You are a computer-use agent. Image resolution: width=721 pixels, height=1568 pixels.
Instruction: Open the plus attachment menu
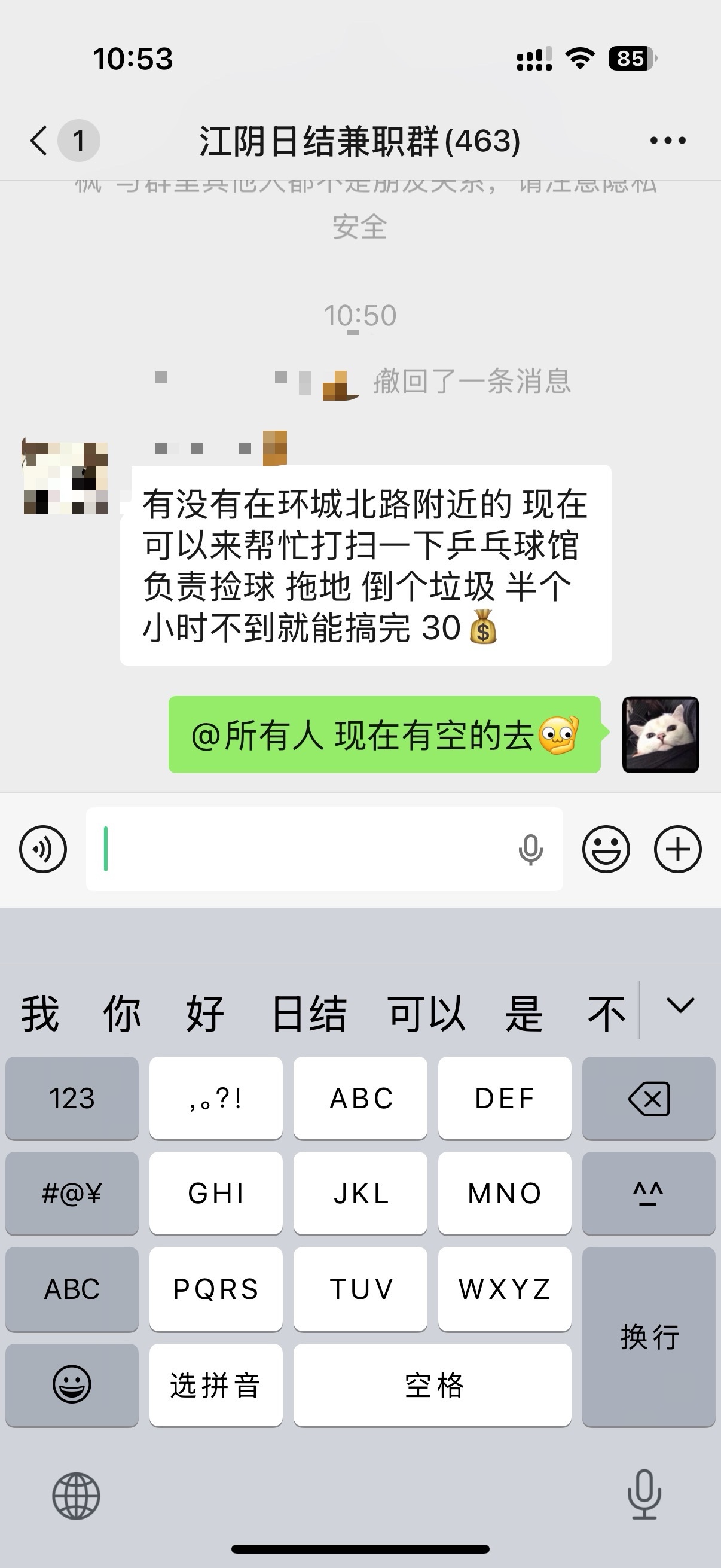coord(678,849)
